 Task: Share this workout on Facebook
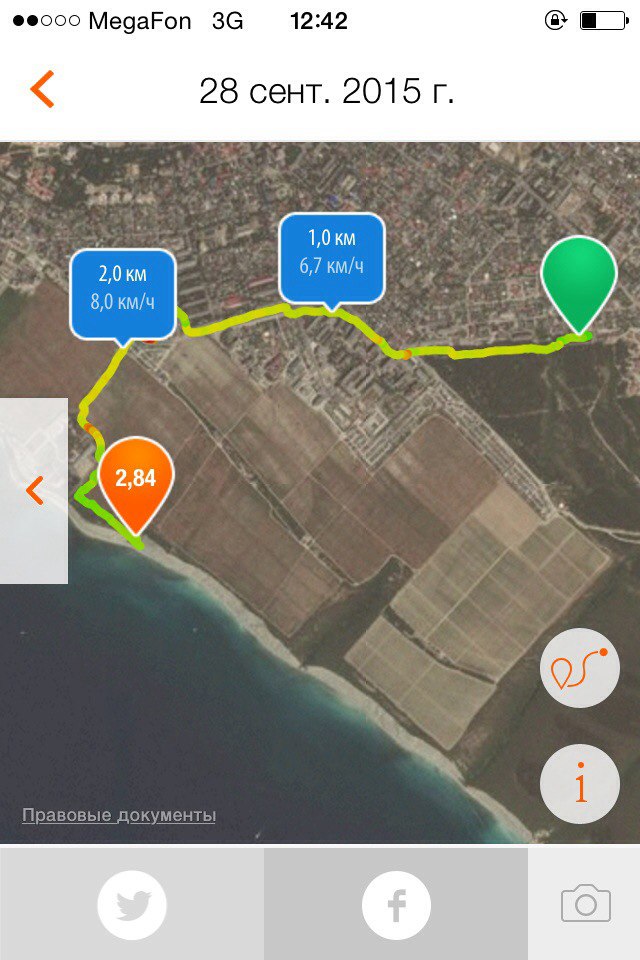point(396,905)
